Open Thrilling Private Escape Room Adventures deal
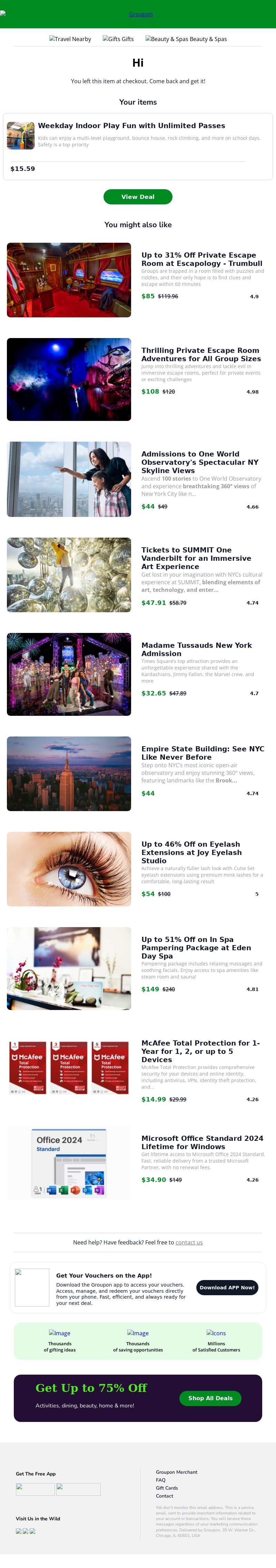This screenshot has width=276, height=1568. click(200, 354)
